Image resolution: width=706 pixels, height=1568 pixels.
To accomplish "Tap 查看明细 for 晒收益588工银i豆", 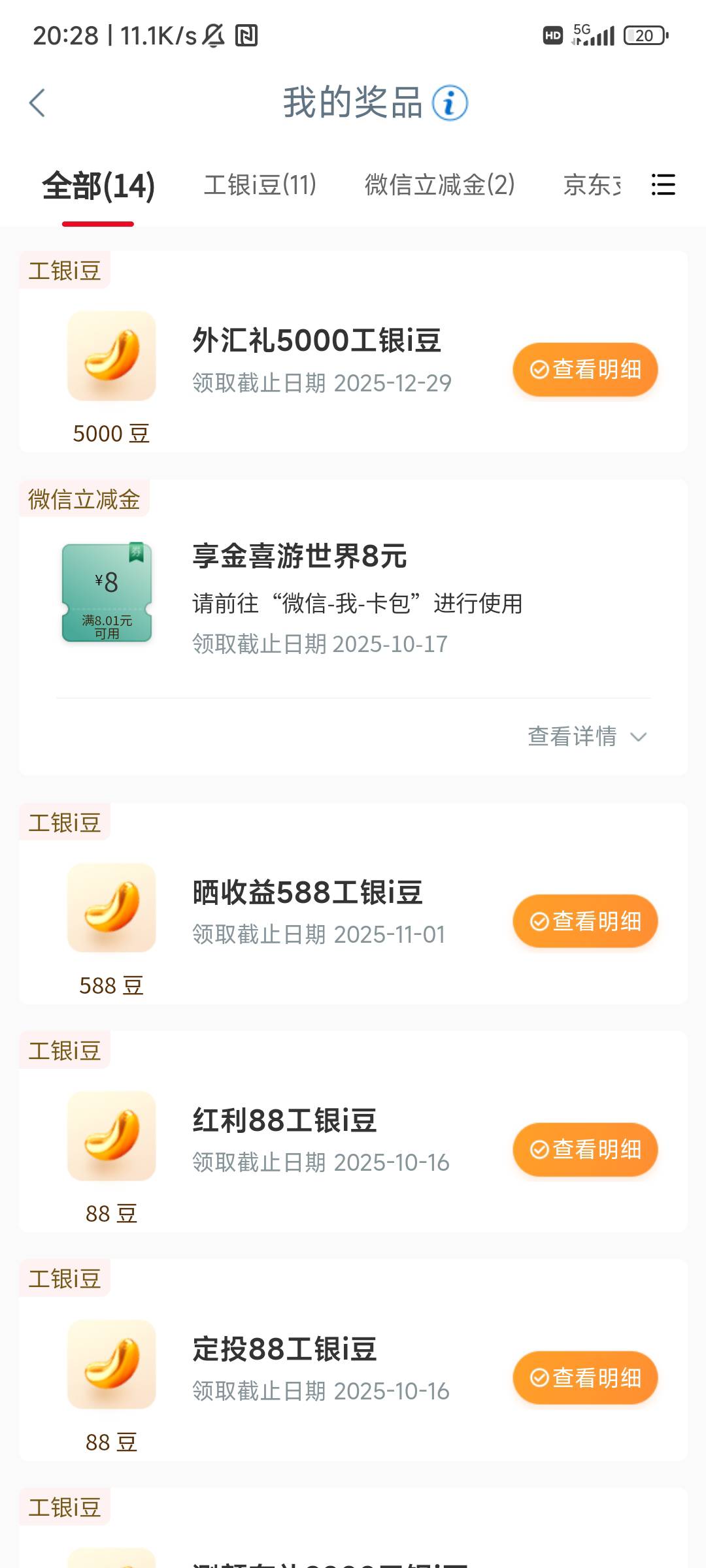I will coord(585,921).
